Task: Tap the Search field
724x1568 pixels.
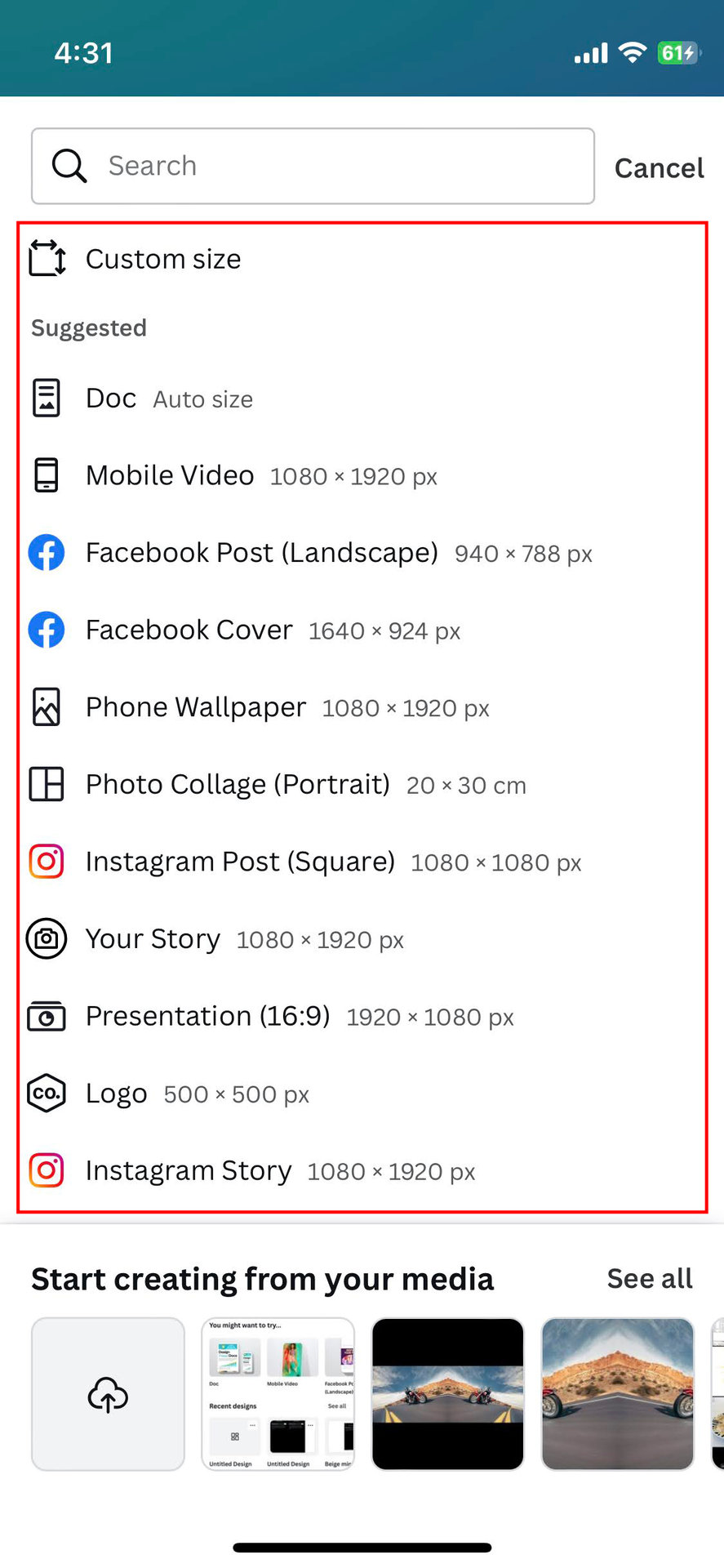Action: click(312, 166)
